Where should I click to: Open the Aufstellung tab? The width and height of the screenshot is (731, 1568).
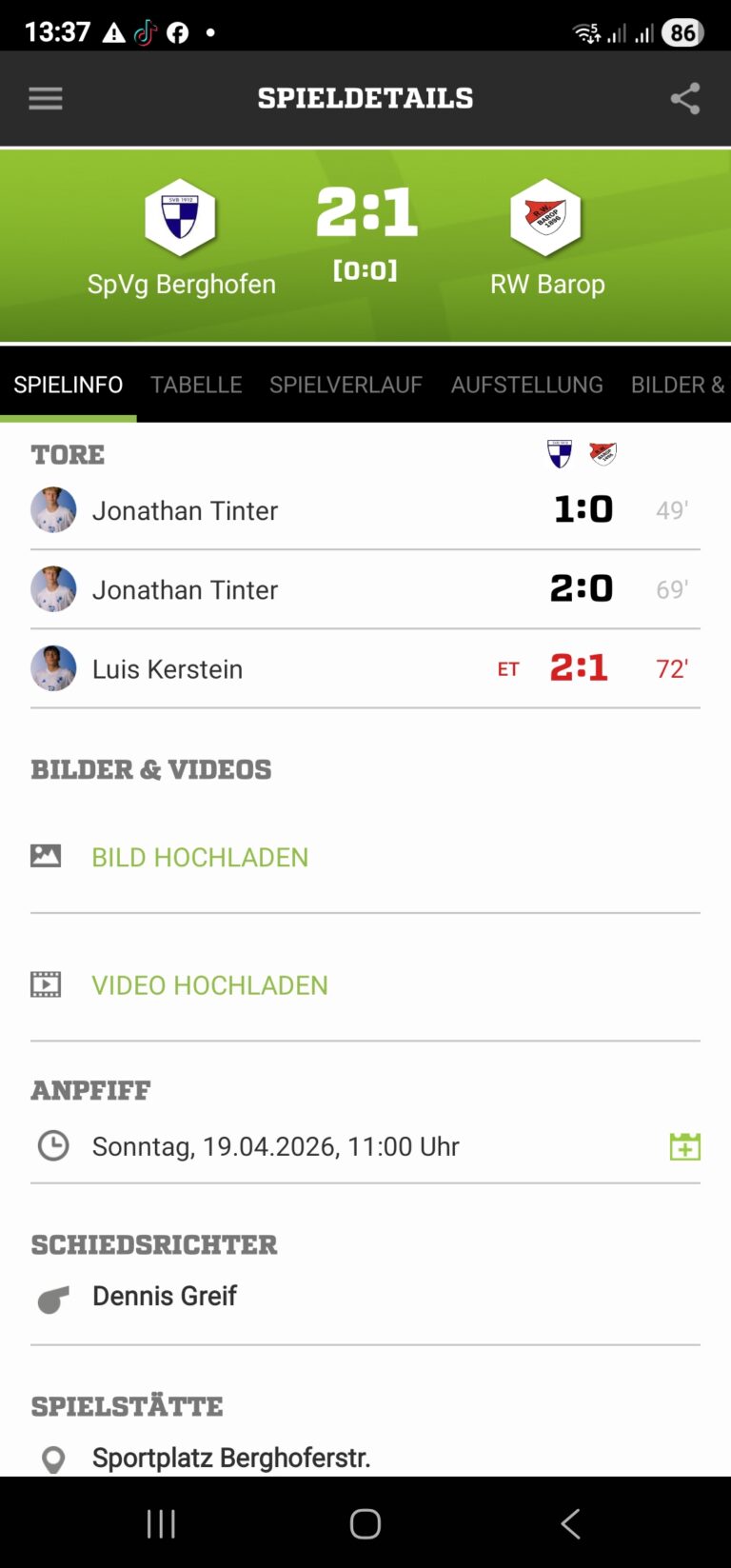pos(526,385)
